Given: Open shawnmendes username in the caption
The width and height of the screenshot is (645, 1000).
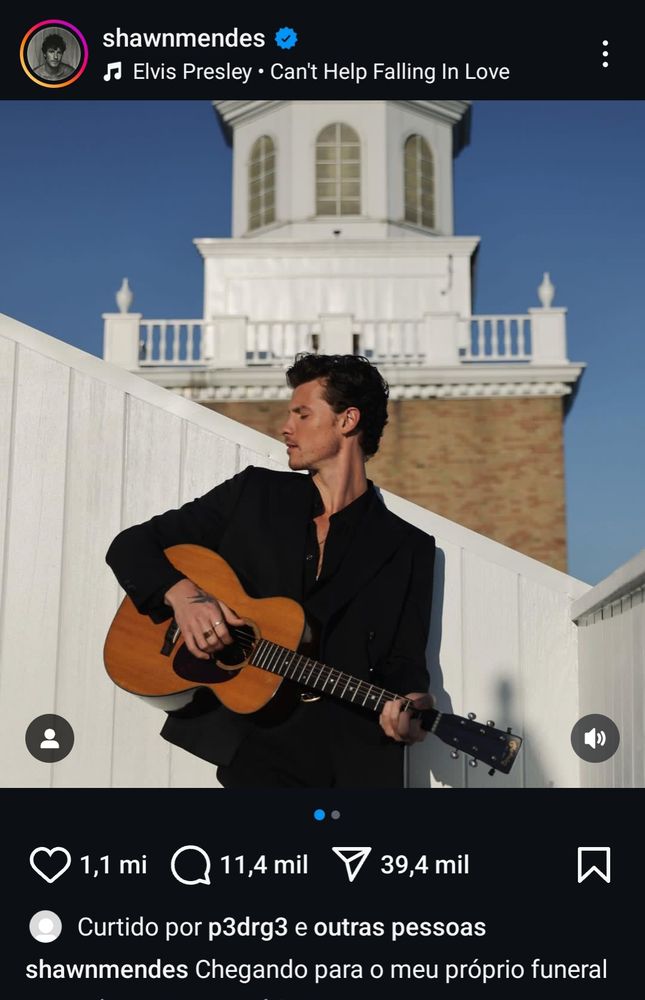Looking at the screenshot, I should (x=107, y=969).
